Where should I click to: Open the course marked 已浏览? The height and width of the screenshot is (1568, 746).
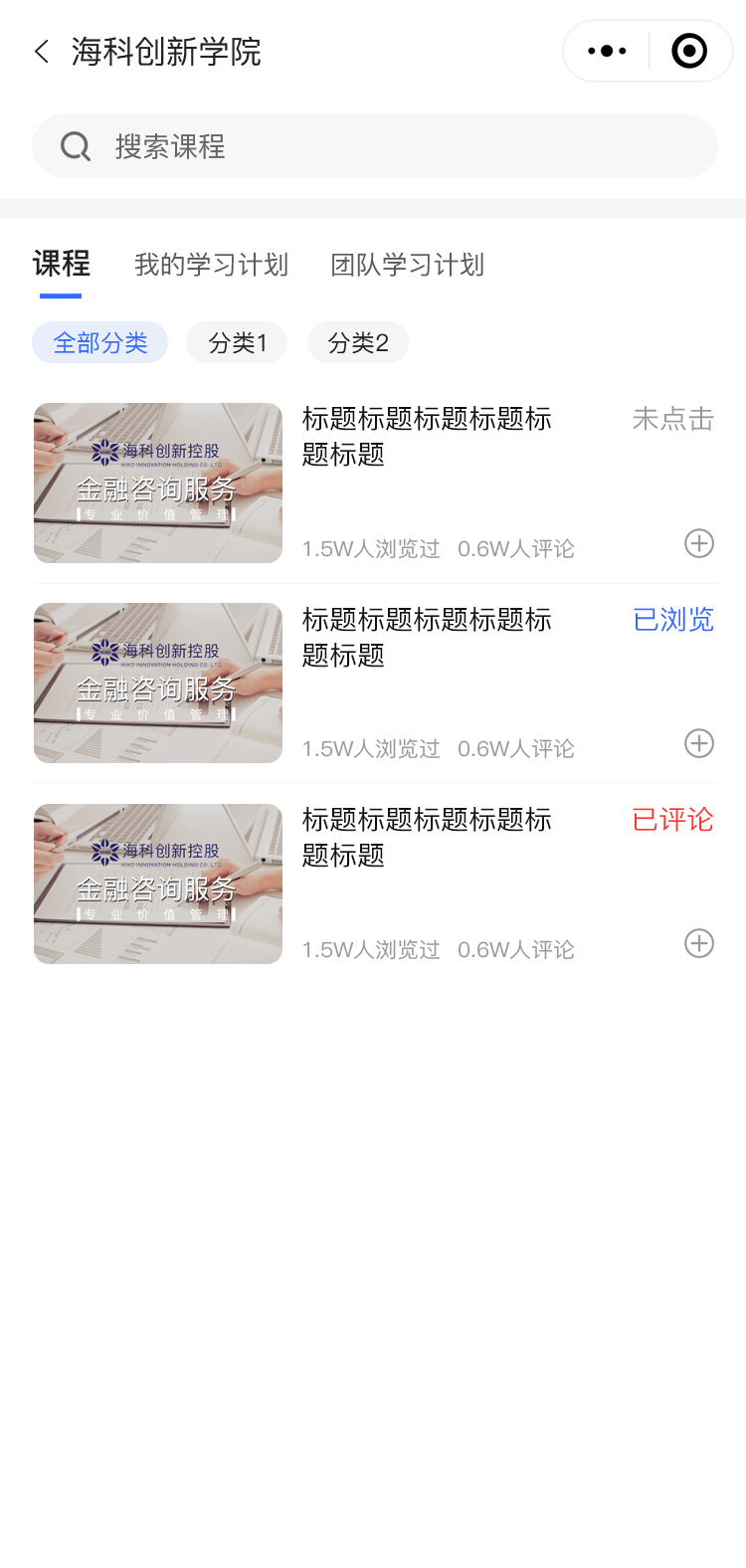pyautogui.click(x=426, y=638)
